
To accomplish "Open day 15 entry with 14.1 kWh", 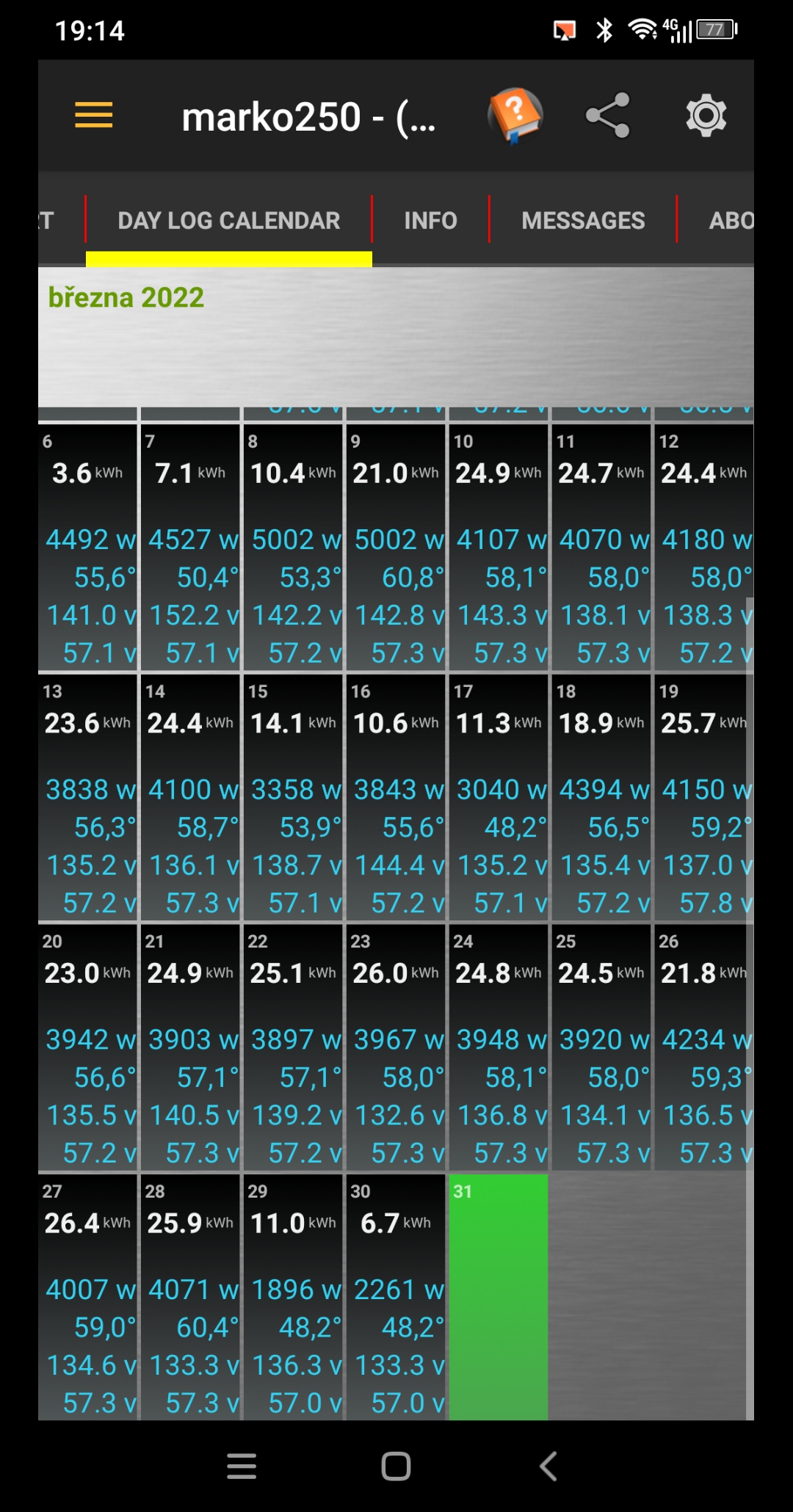I will point(293,797).
